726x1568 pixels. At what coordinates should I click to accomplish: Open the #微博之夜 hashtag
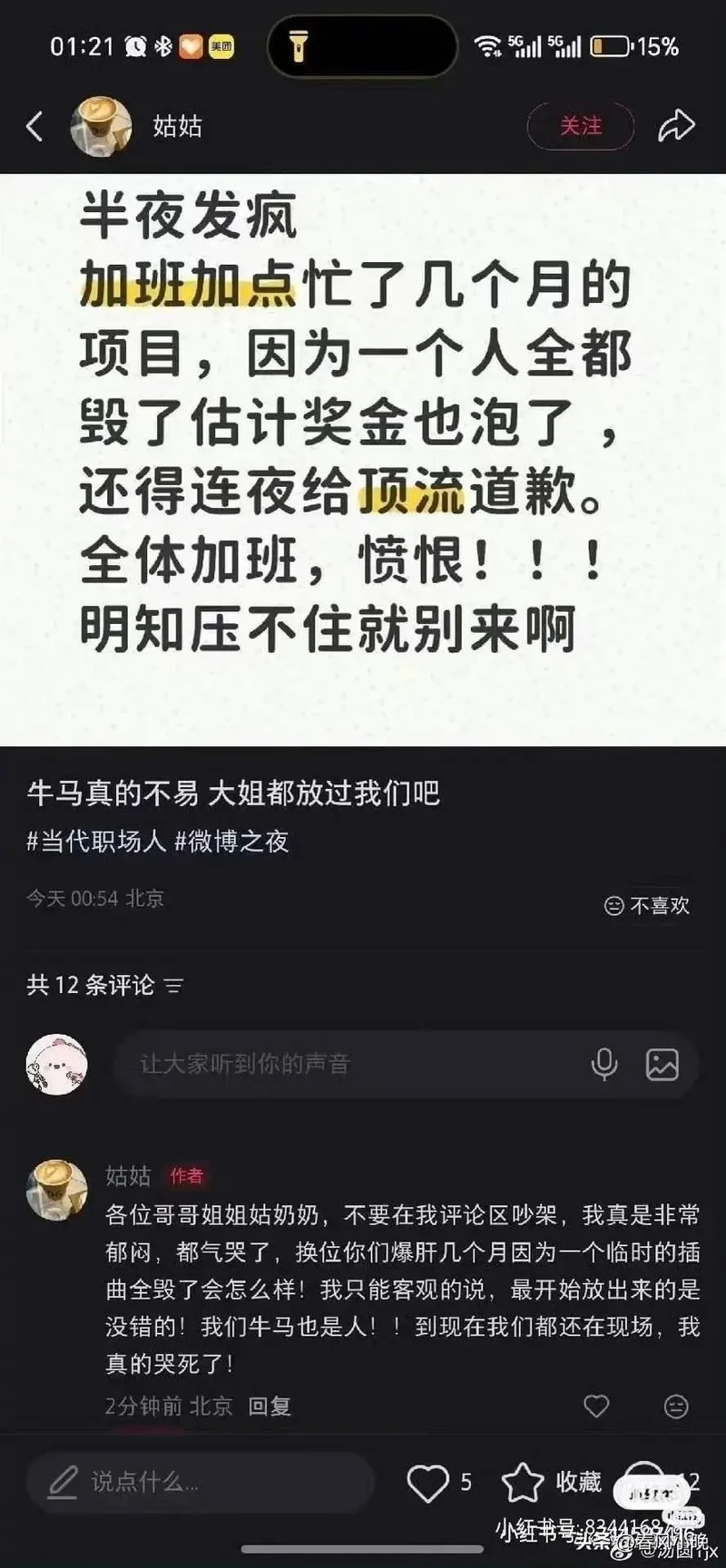231,842
